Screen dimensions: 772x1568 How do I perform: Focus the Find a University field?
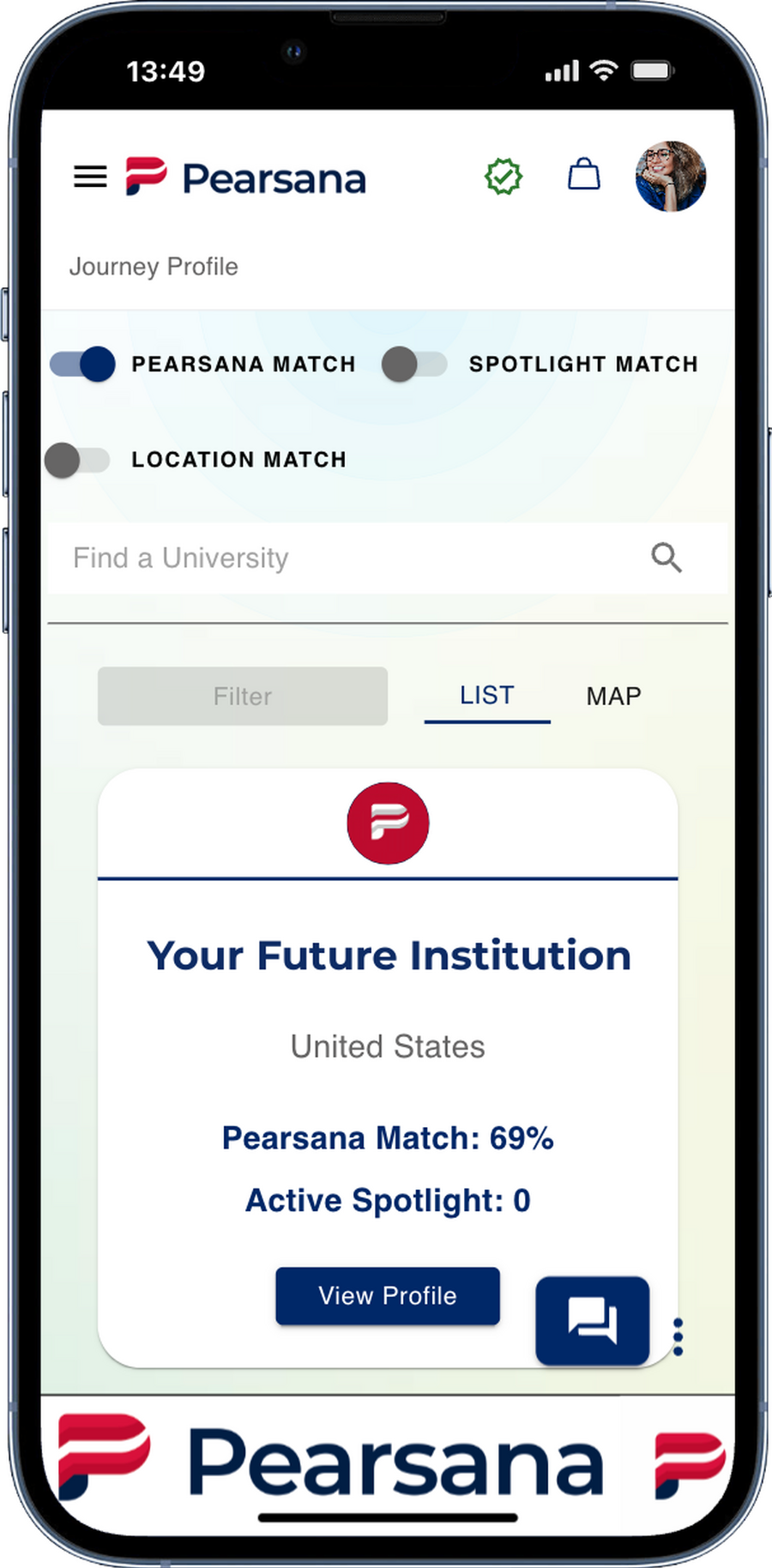pyautogui.click(x=343, y=558)
